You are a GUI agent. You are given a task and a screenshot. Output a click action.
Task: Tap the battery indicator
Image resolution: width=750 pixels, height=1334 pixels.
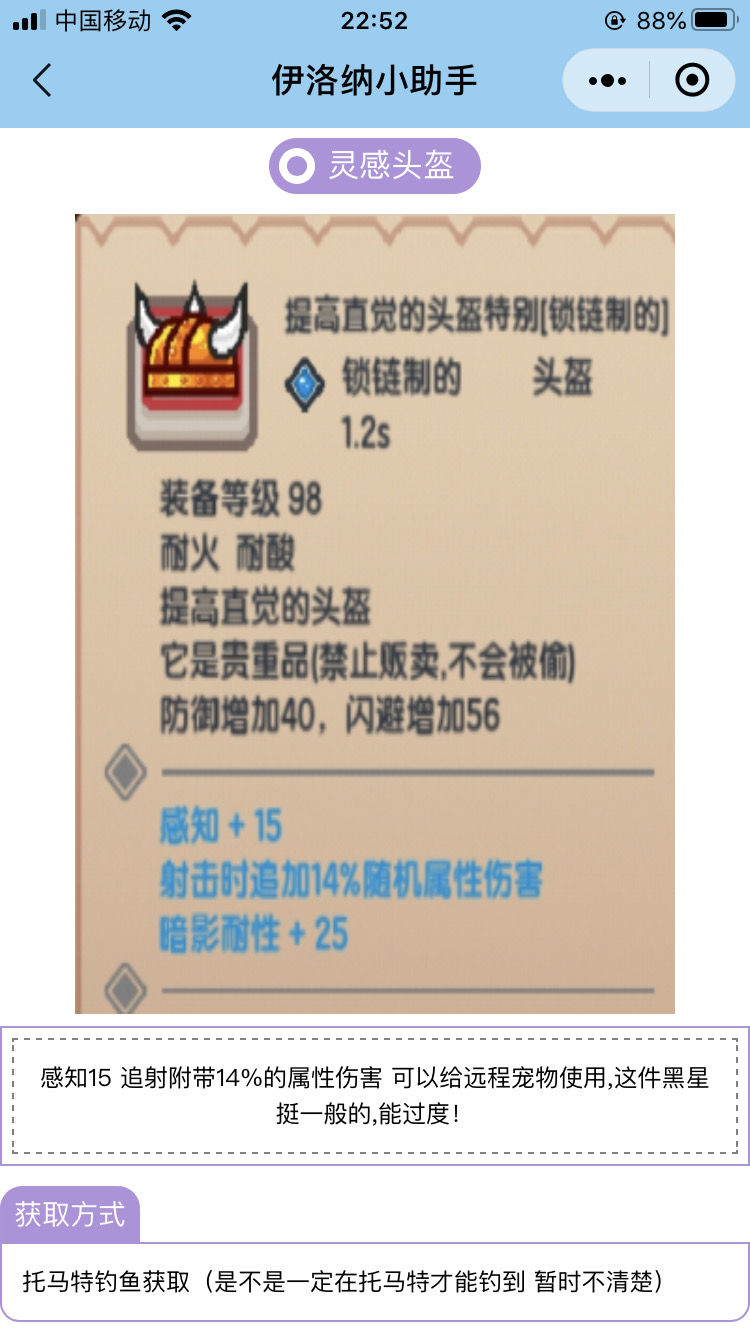click(713, 19)
